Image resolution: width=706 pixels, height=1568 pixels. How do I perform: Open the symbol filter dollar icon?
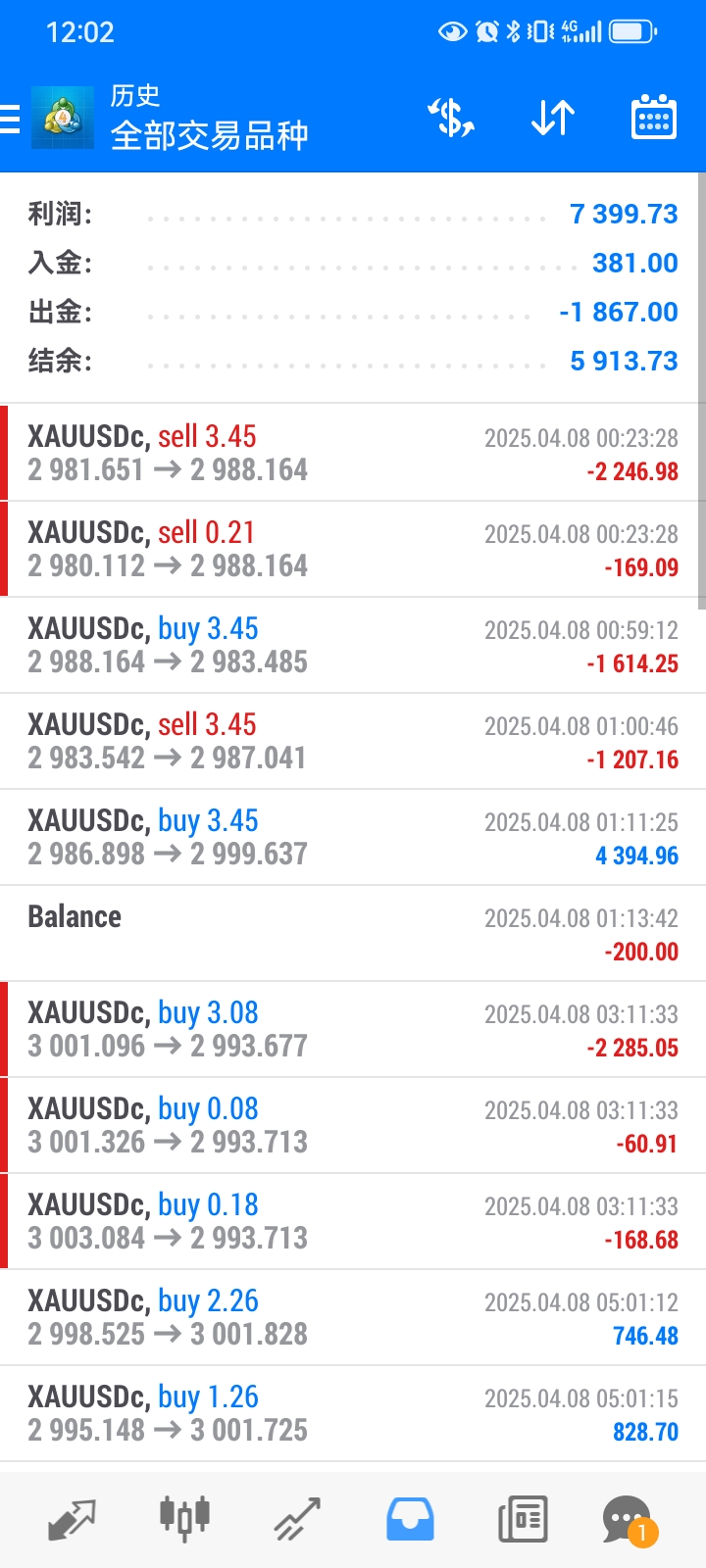click(x=451, y=119)
